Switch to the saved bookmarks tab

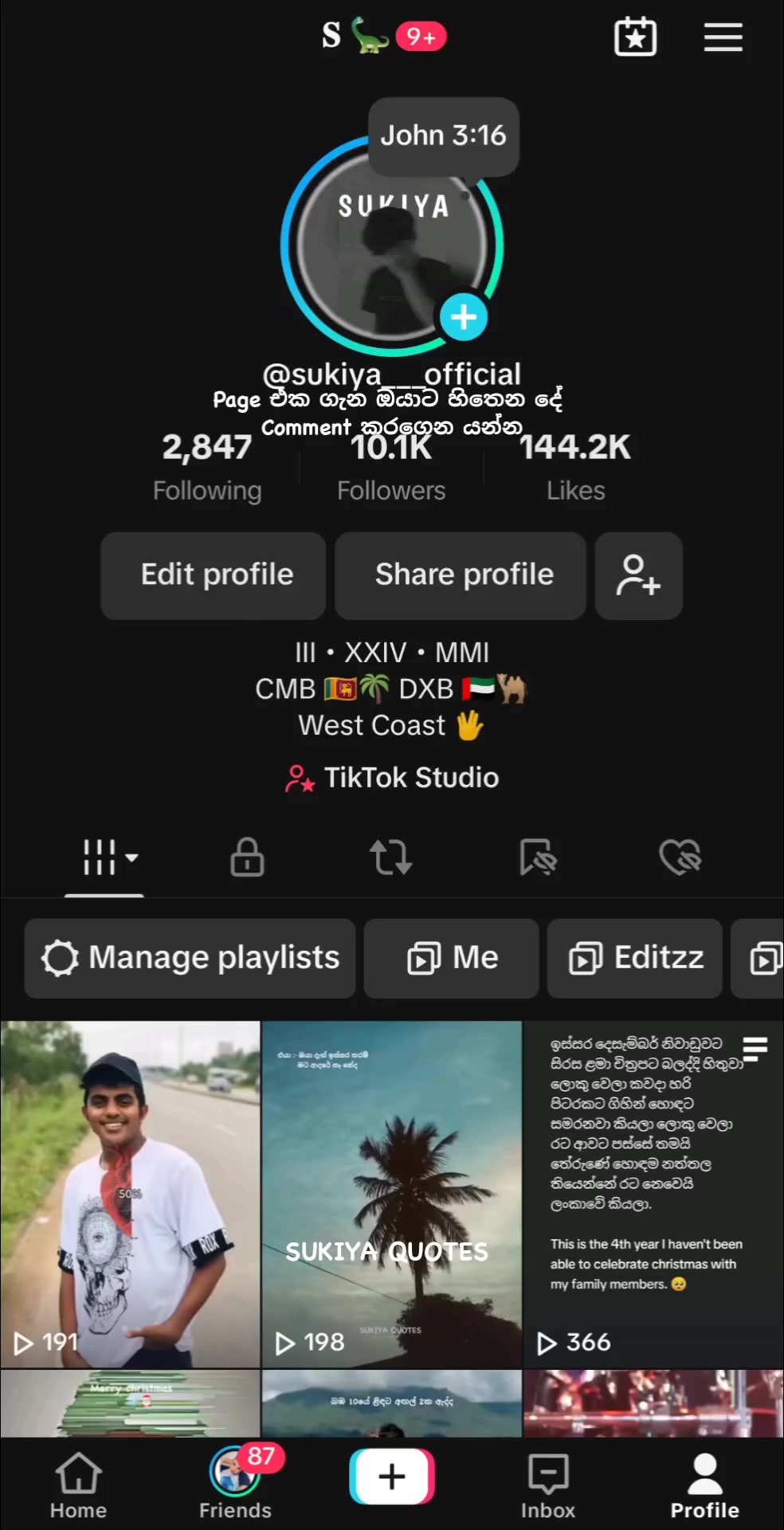[x=537, y=857]
